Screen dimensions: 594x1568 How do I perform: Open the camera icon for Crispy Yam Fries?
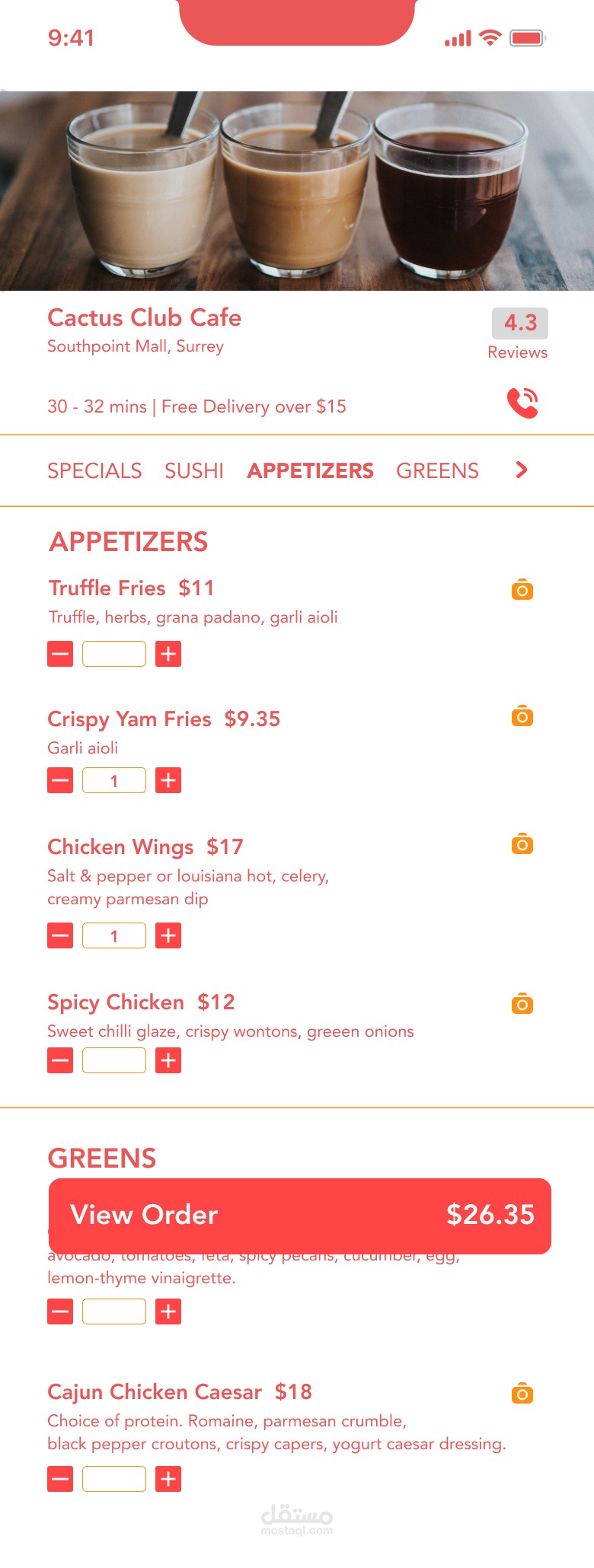pyautogui.click(x=522, y=716)
